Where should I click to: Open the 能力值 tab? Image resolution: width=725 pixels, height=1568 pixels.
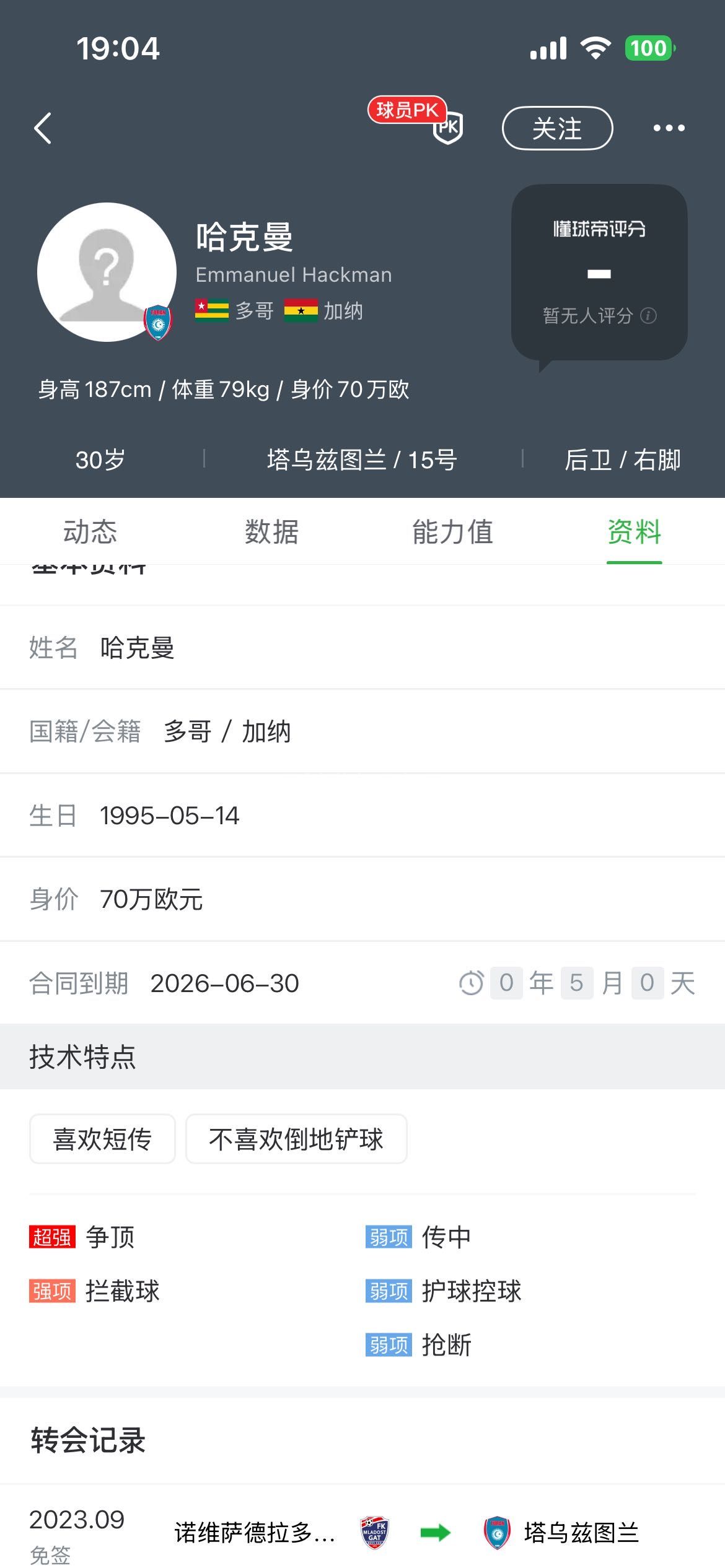452,532
